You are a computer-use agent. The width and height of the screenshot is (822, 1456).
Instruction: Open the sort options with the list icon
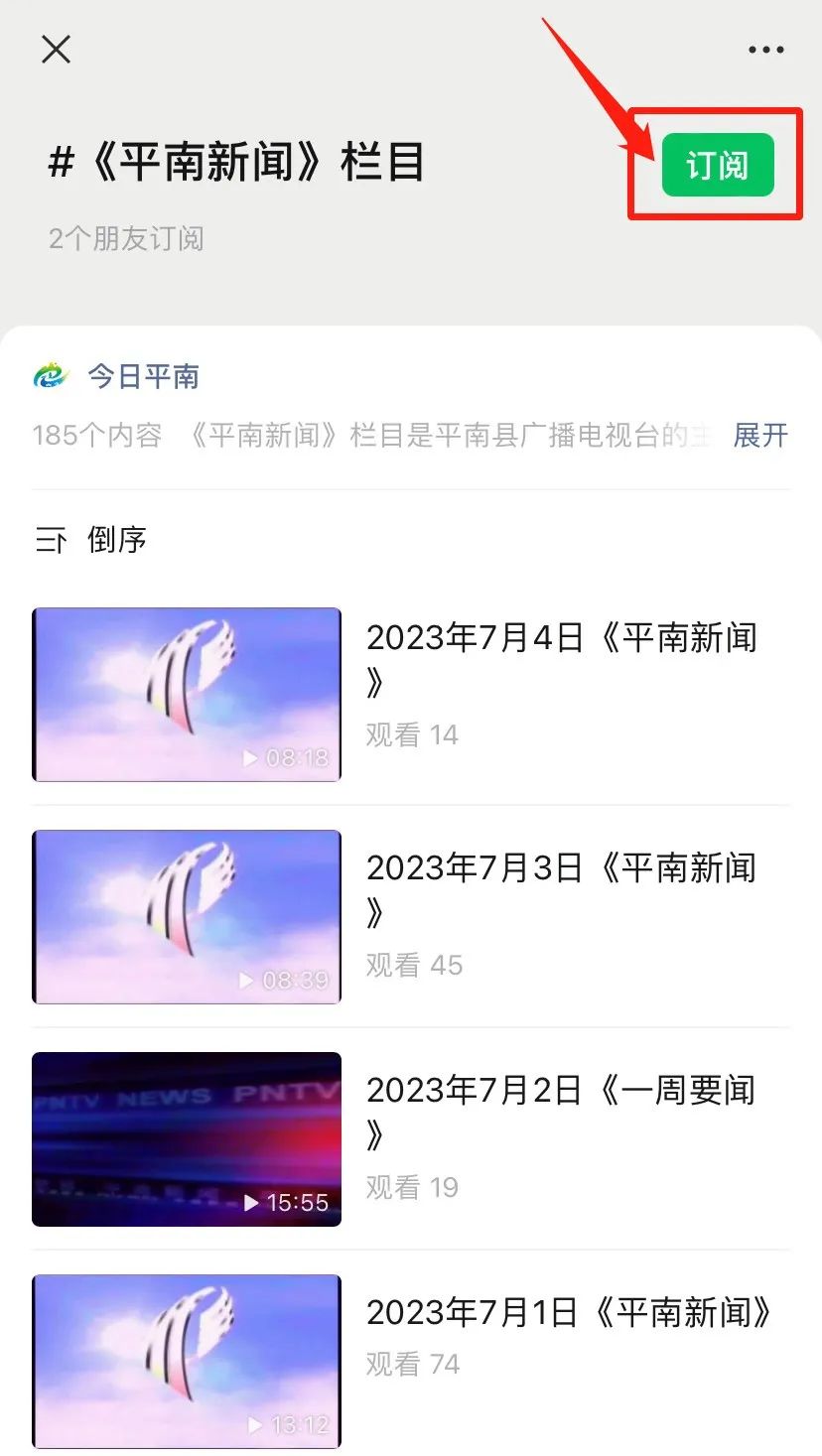coord(51,540)
